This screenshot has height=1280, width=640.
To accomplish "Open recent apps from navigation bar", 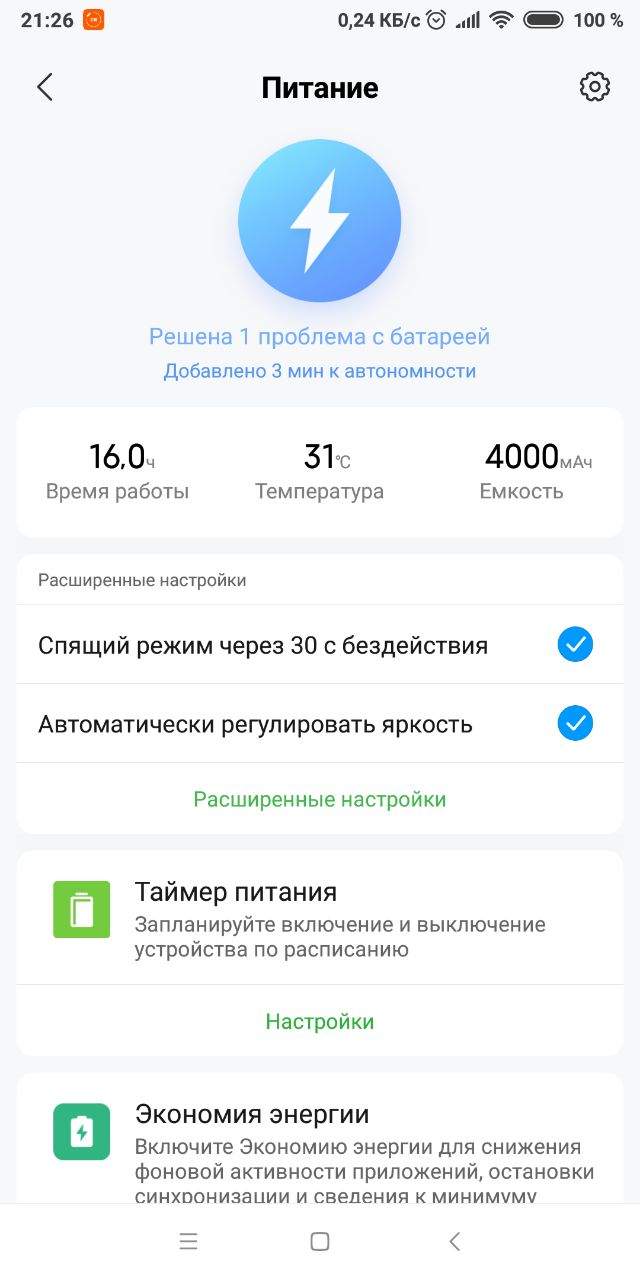I will pos(188,1242).
